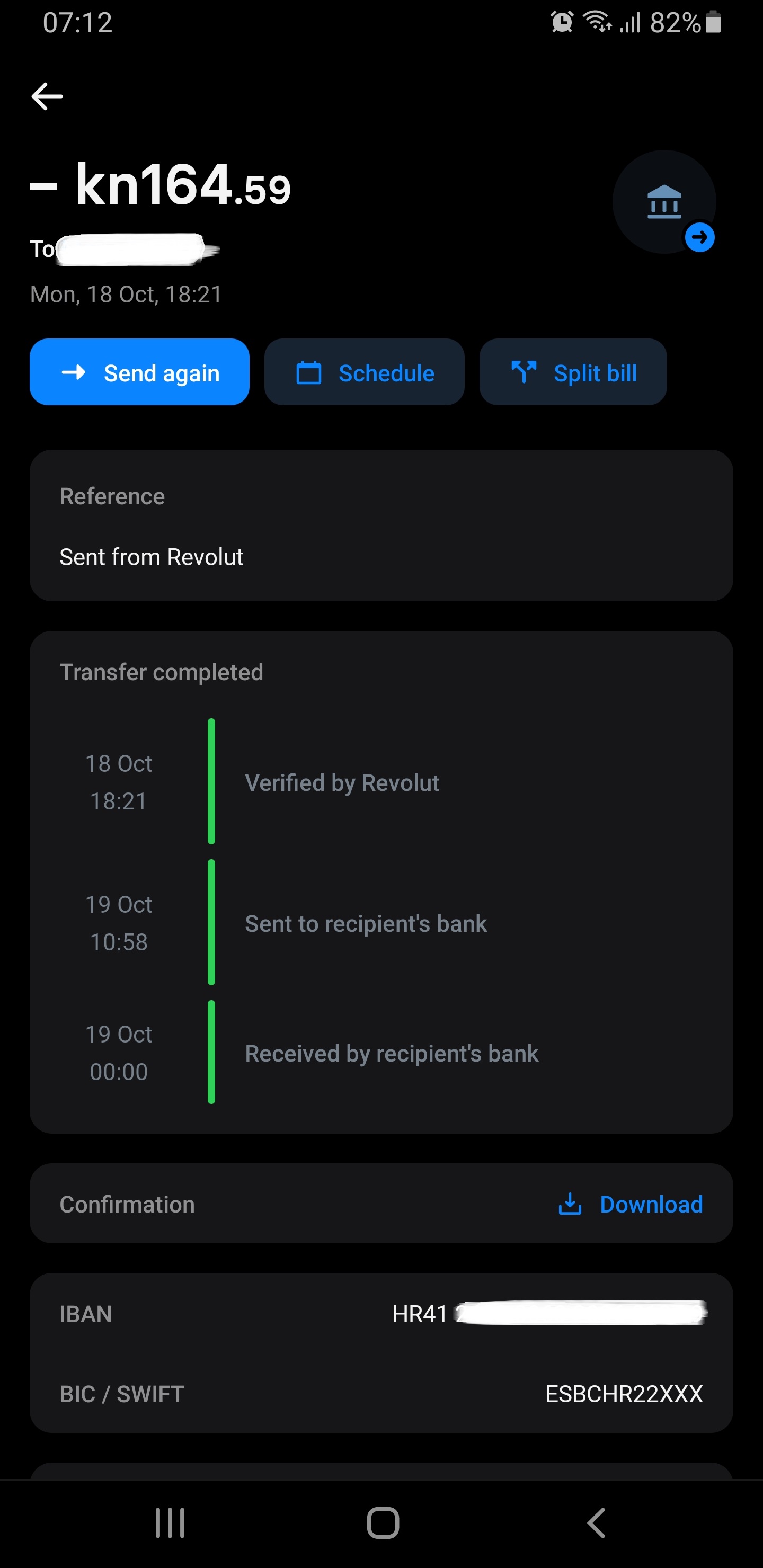The width and height of the screenshot is (763, 1568).
Task: Schedule this transfer
Action: [364, 372]
